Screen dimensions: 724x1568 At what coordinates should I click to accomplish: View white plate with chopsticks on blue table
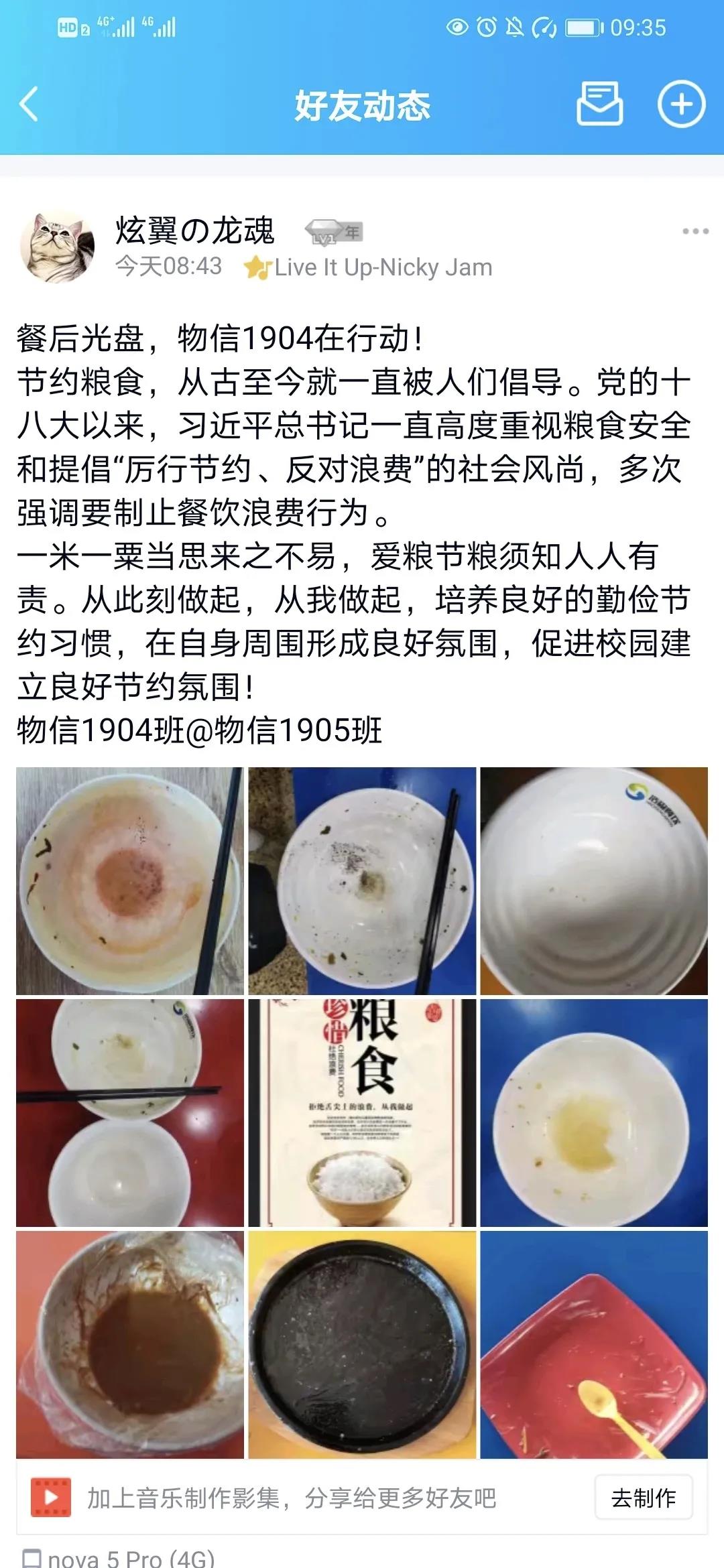pyautogui.click(x=362, y=880)
